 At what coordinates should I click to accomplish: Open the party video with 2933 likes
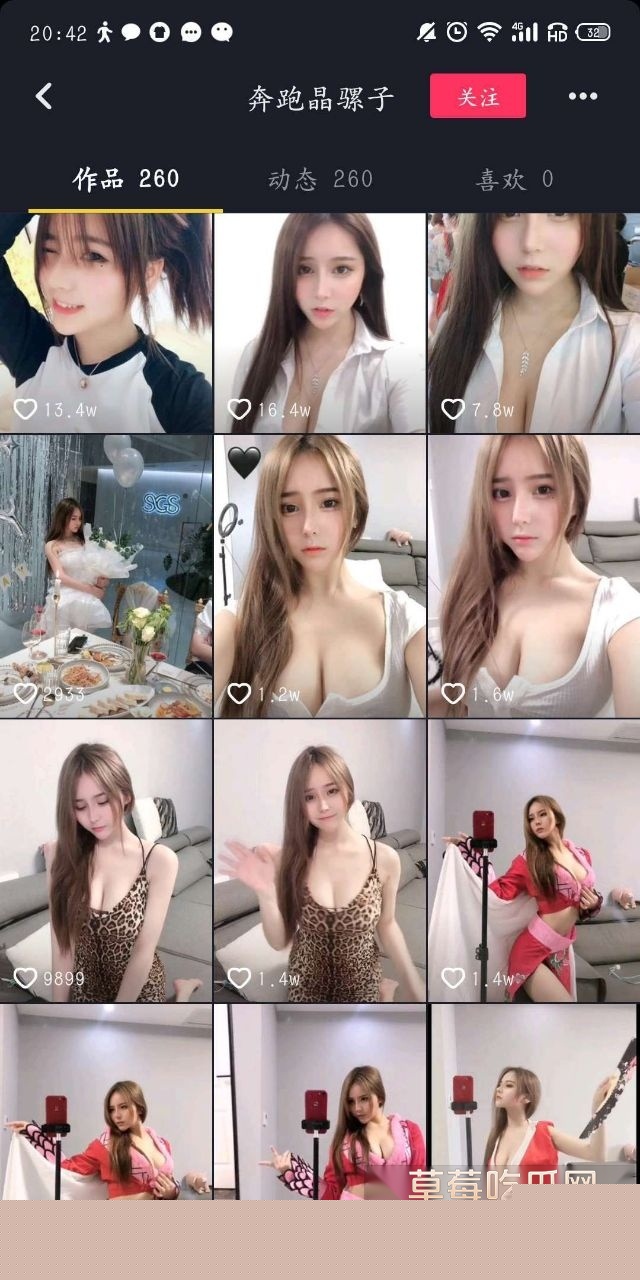click(106, 576)
